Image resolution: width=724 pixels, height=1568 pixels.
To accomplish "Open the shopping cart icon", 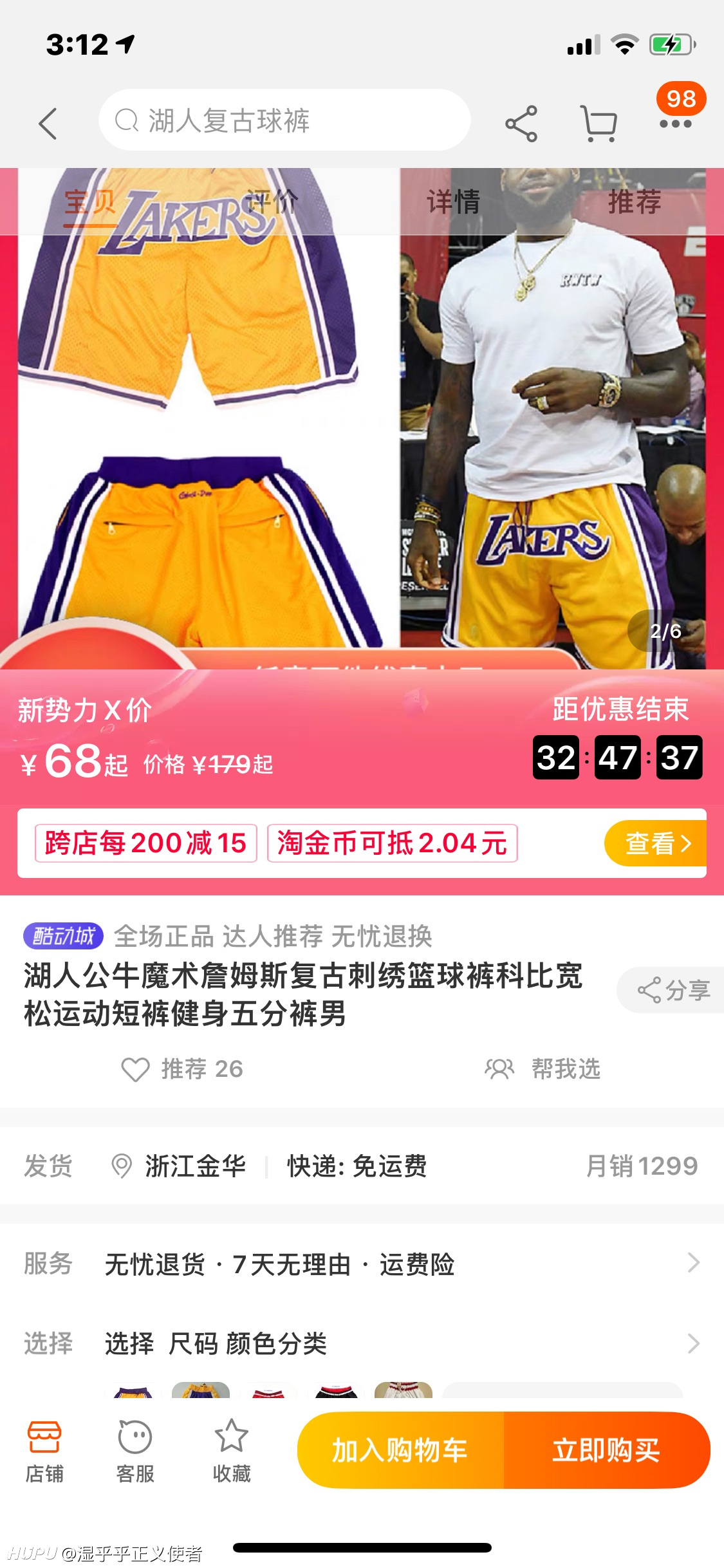I will tap(599, 123).
